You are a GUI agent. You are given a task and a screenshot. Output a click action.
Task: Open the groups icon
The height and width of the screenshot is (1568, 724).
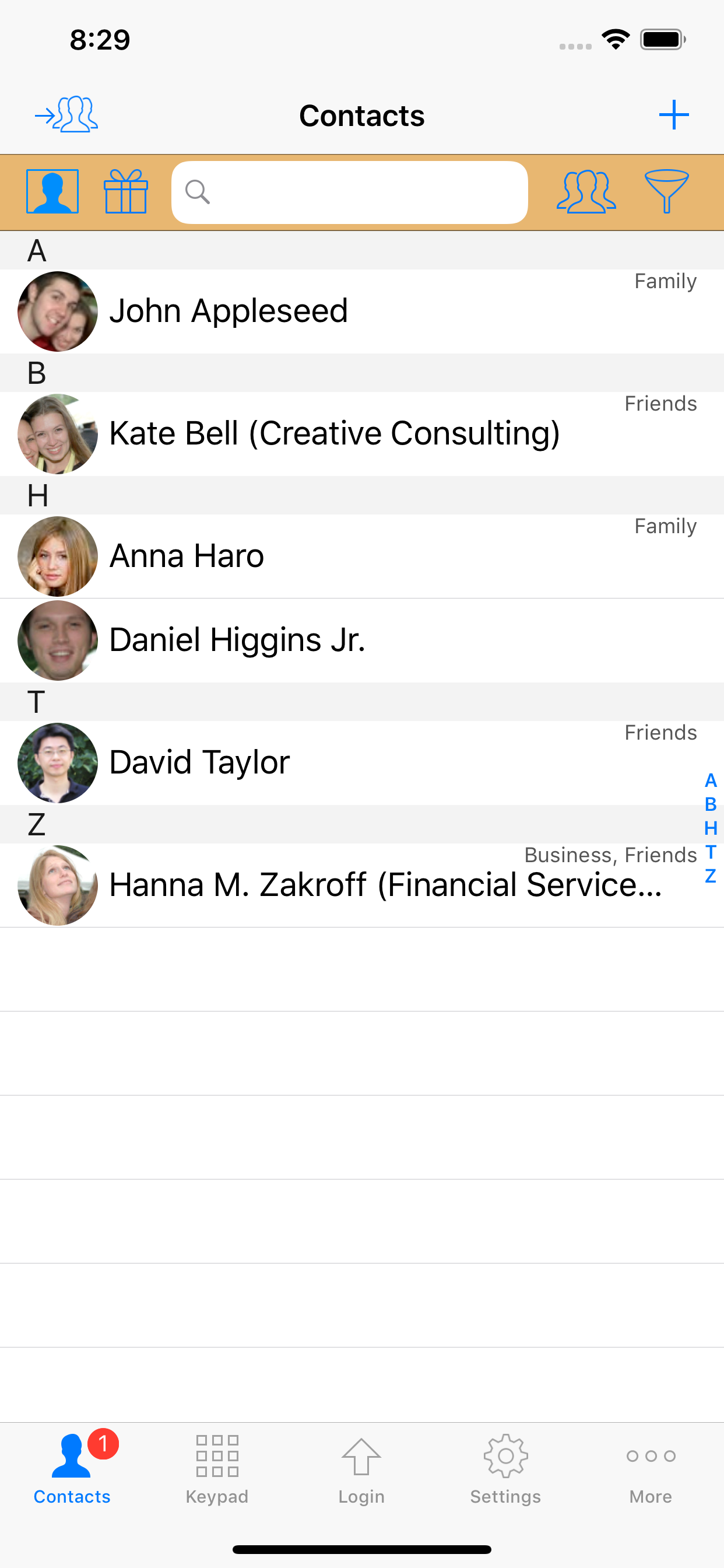click(x=586, y=192)
